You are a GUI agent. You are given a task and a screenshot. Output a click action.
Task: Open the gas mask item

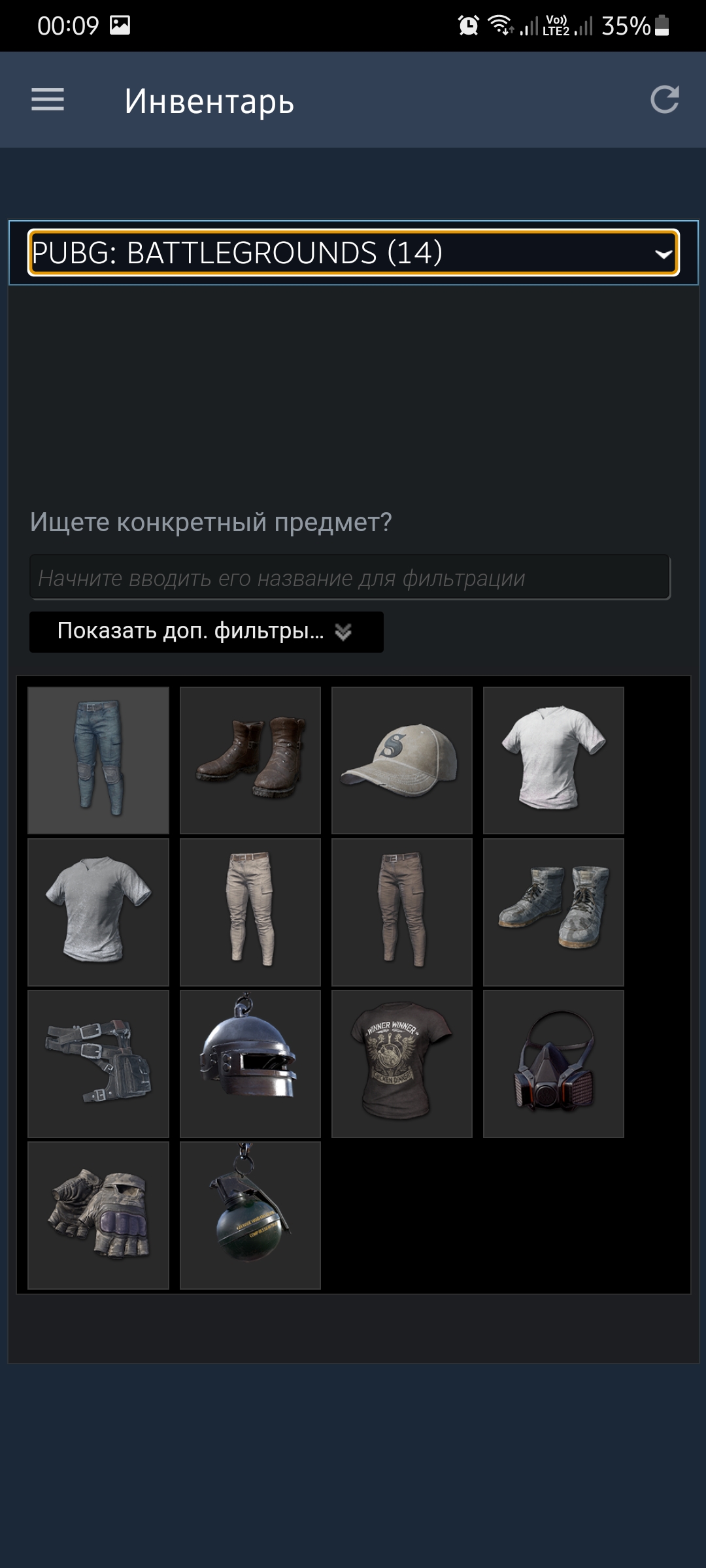pos(554,1064)
